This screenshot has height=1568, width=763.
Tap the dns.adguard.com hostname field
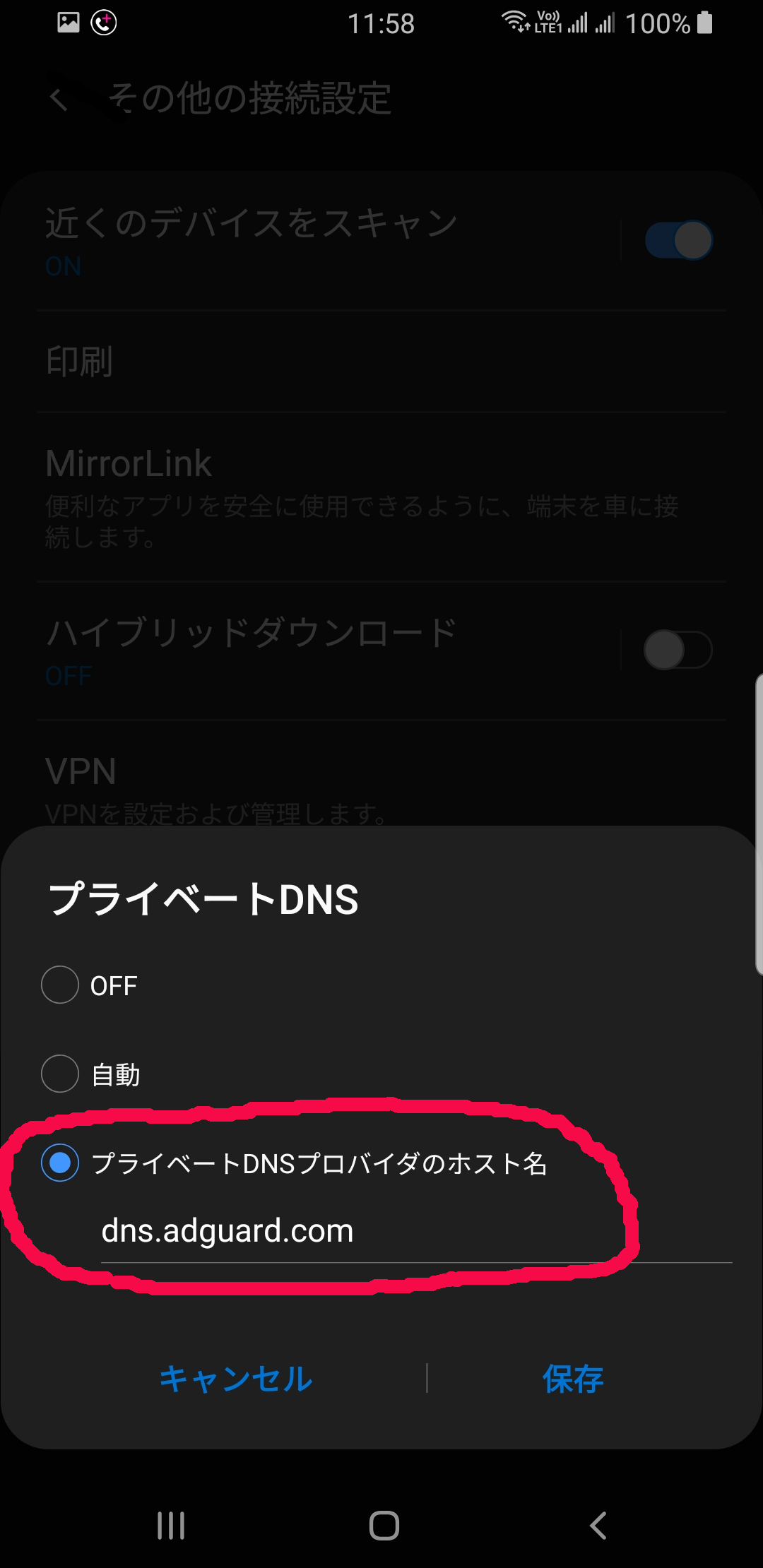[417, 1232]
